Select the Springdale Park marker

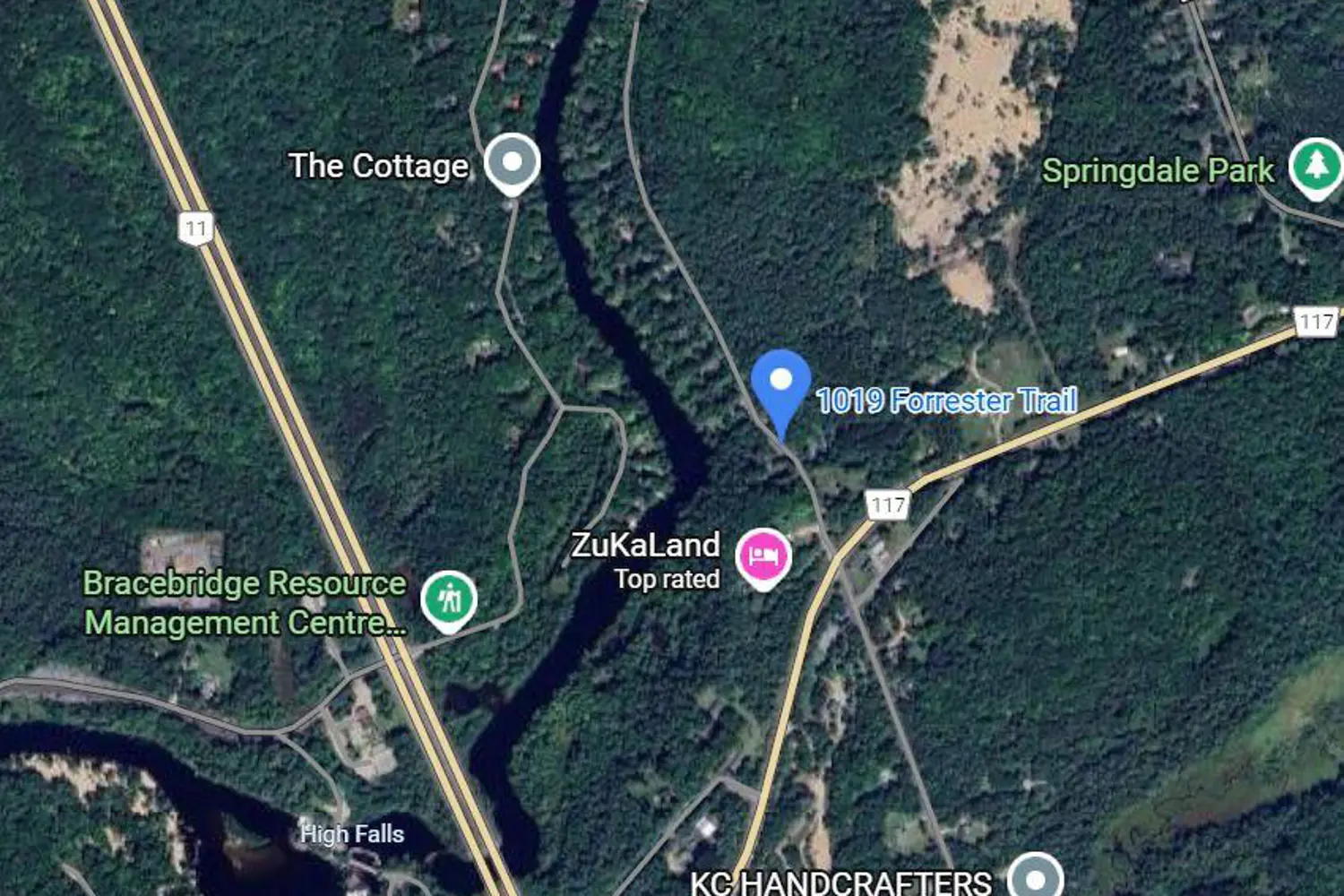(1314, 167)
